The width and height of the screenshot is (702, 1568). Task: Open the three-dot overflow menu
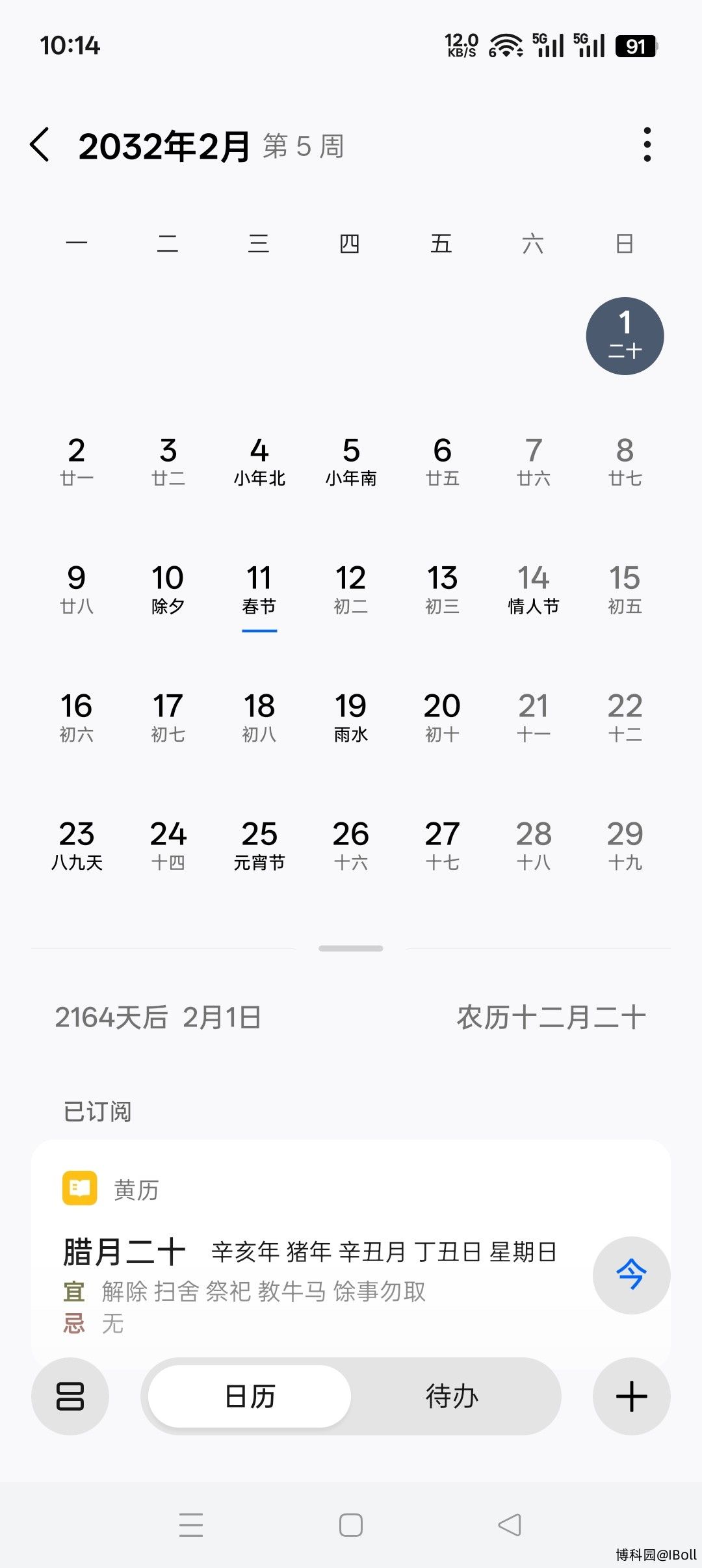pos(647,144)
